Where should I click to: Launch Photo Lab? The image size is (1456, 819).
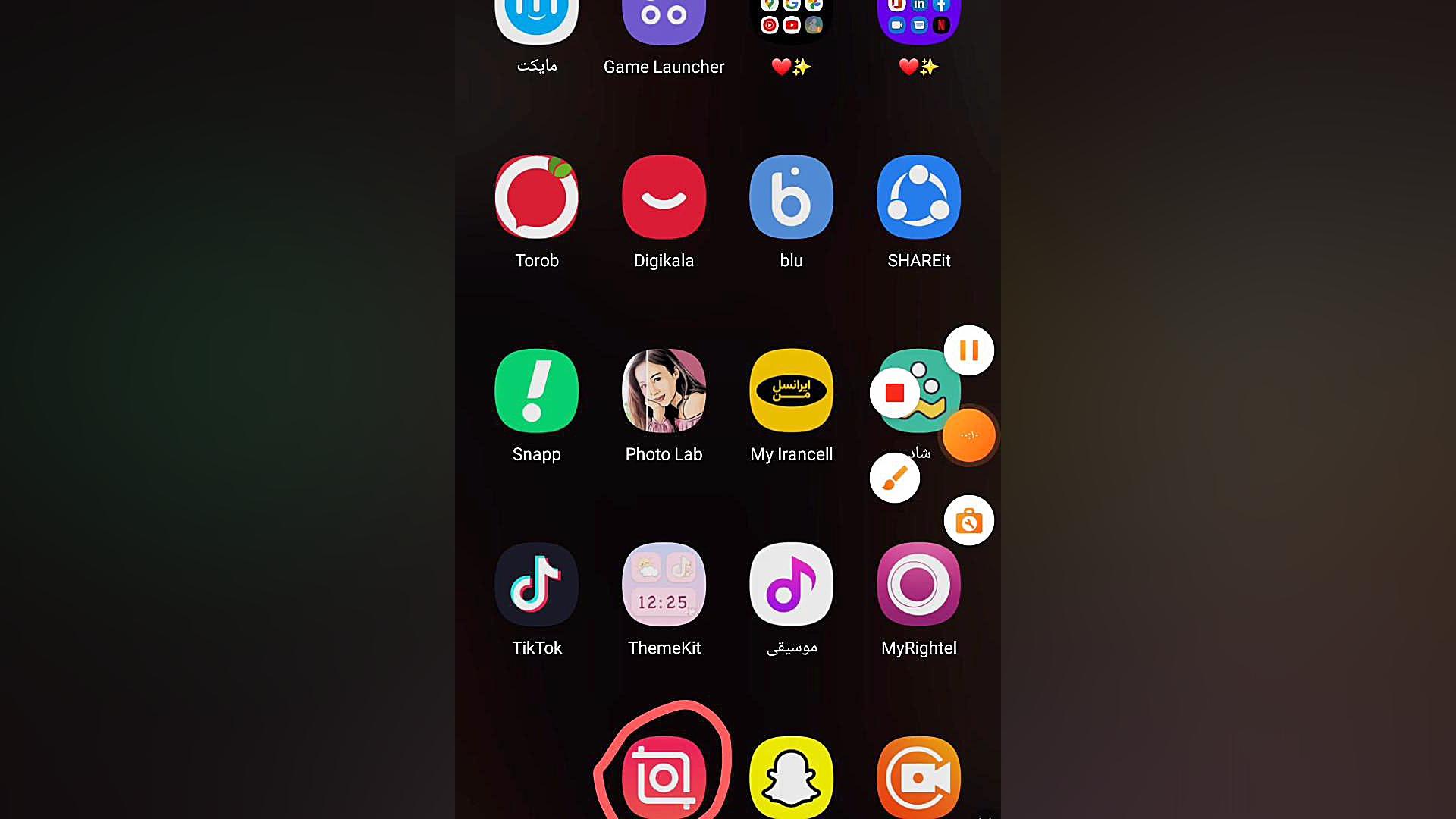tap(664, 391)
